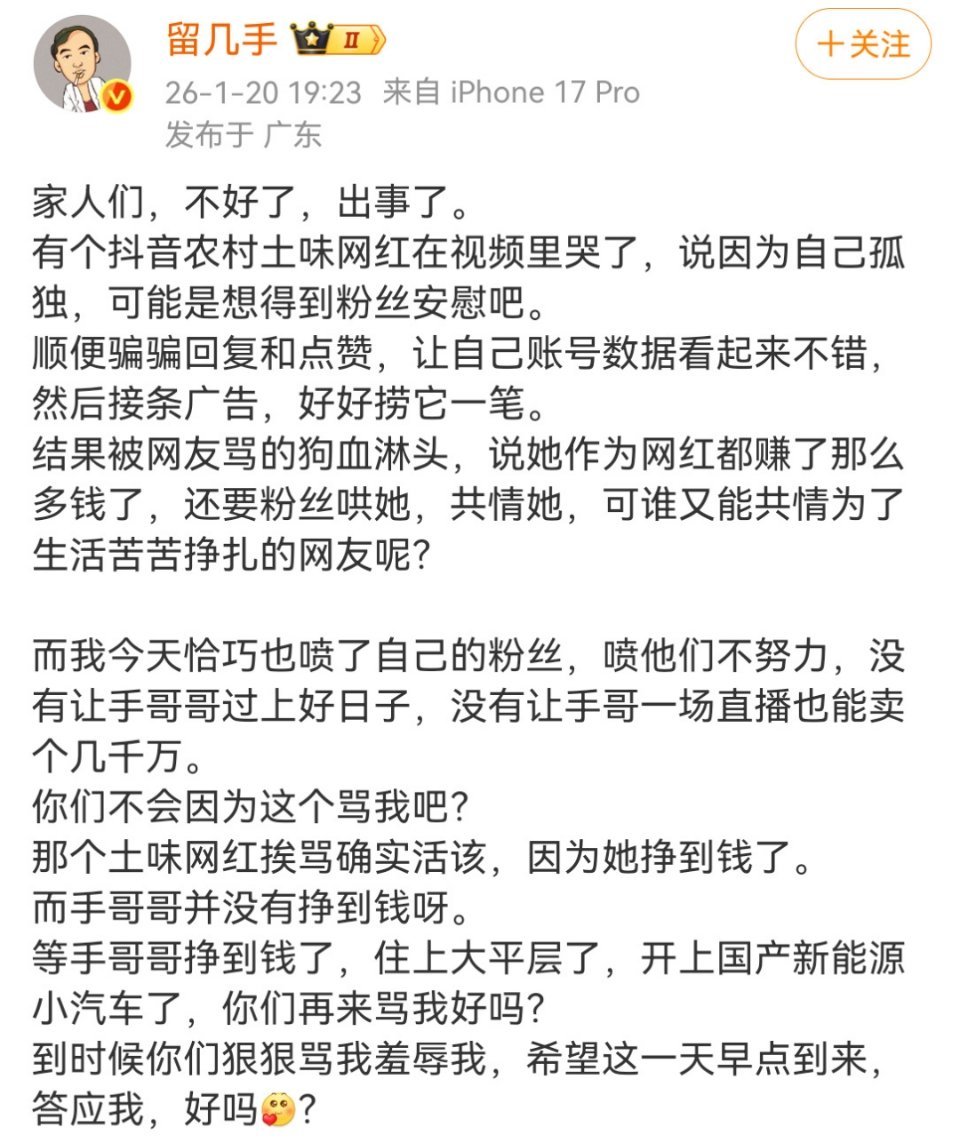Toggle following status for this user

(862, 44)
